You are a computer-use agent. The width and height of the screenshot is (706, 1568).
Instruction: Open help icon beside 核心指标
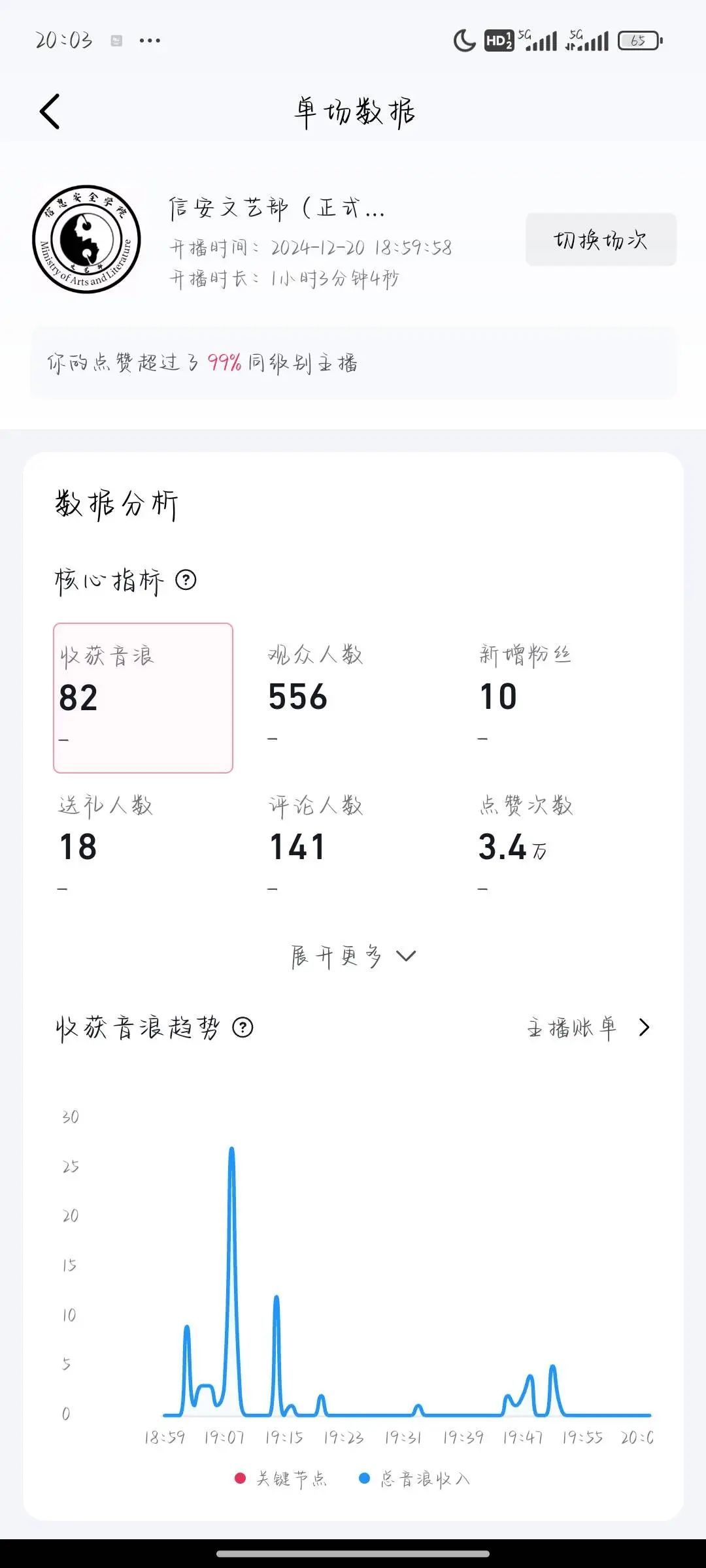coord(186,580)
